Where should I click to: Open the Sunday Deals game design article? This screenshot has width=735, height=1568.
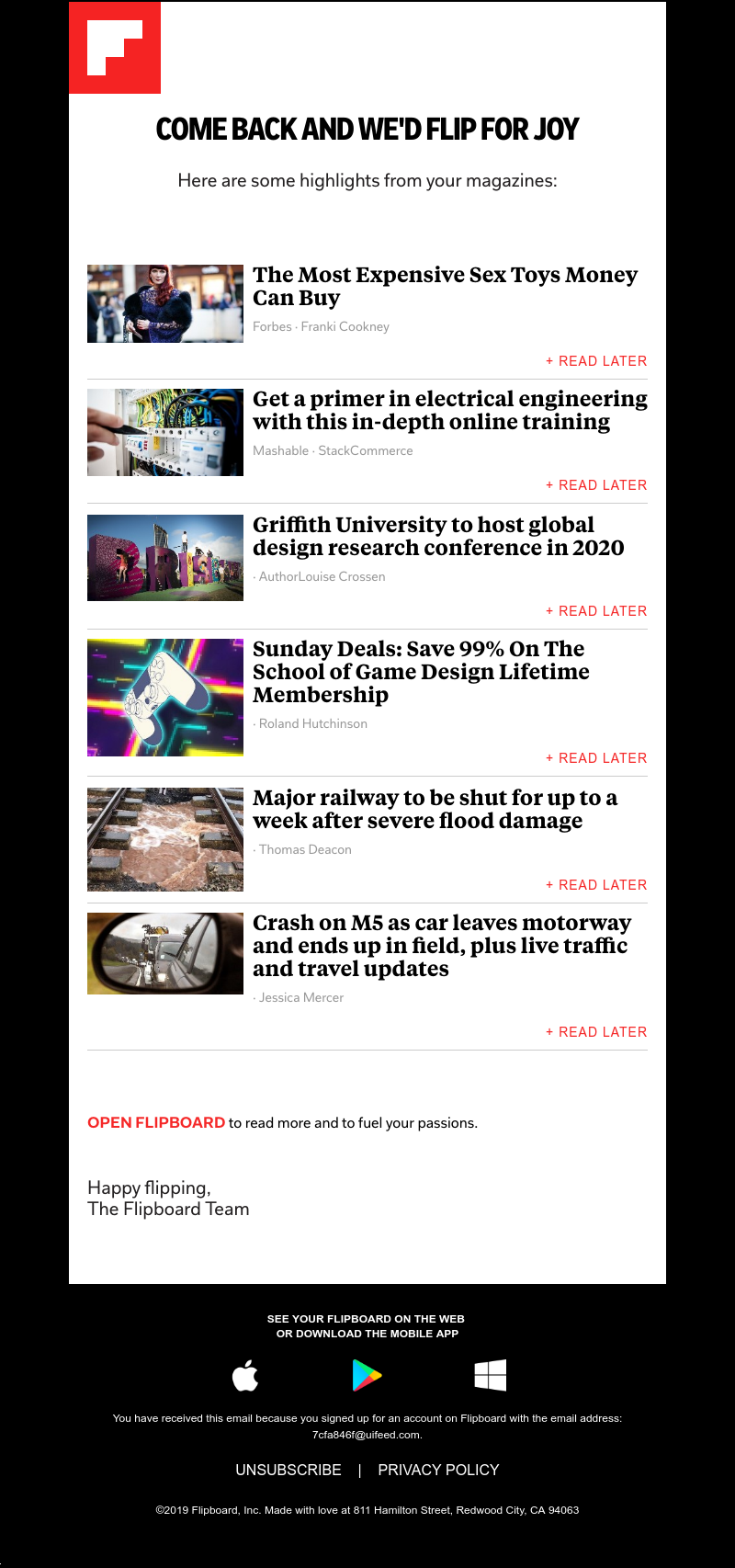tap(421, 672)
